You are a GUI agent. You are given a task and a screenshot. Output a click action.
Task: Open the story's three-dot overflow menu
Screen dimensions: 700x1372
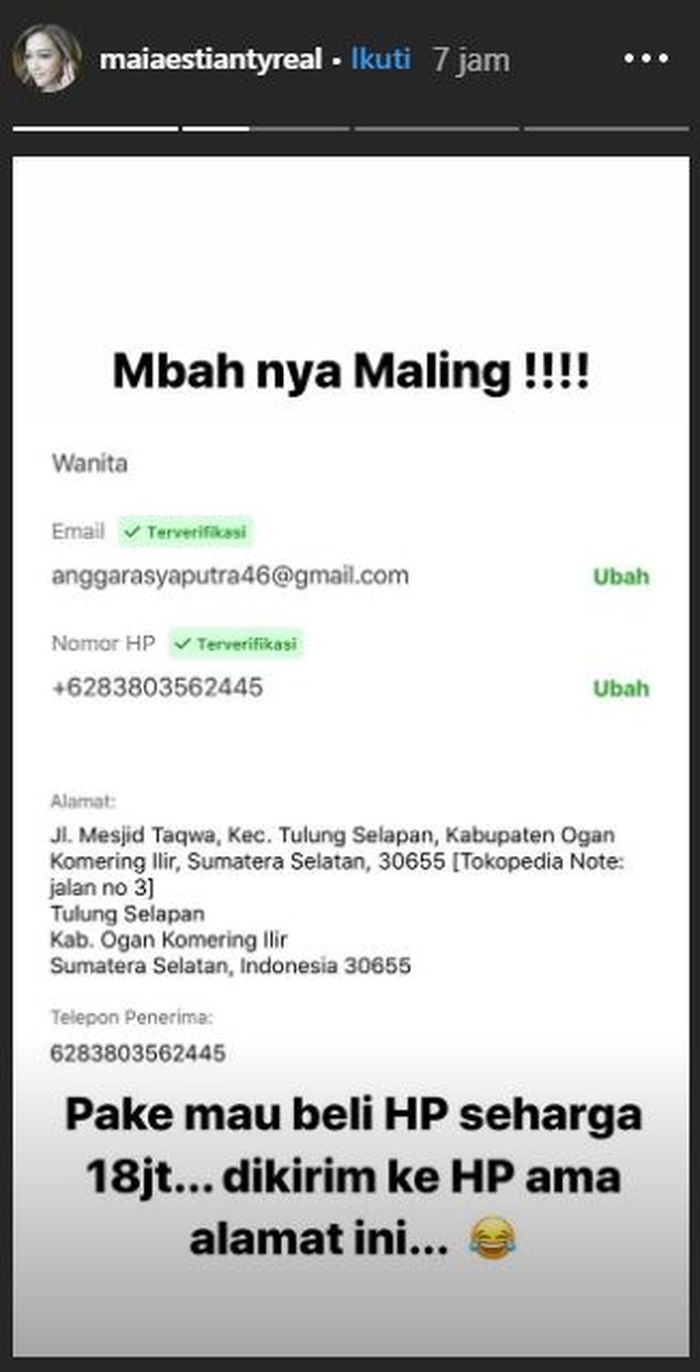tap(644, 59)
